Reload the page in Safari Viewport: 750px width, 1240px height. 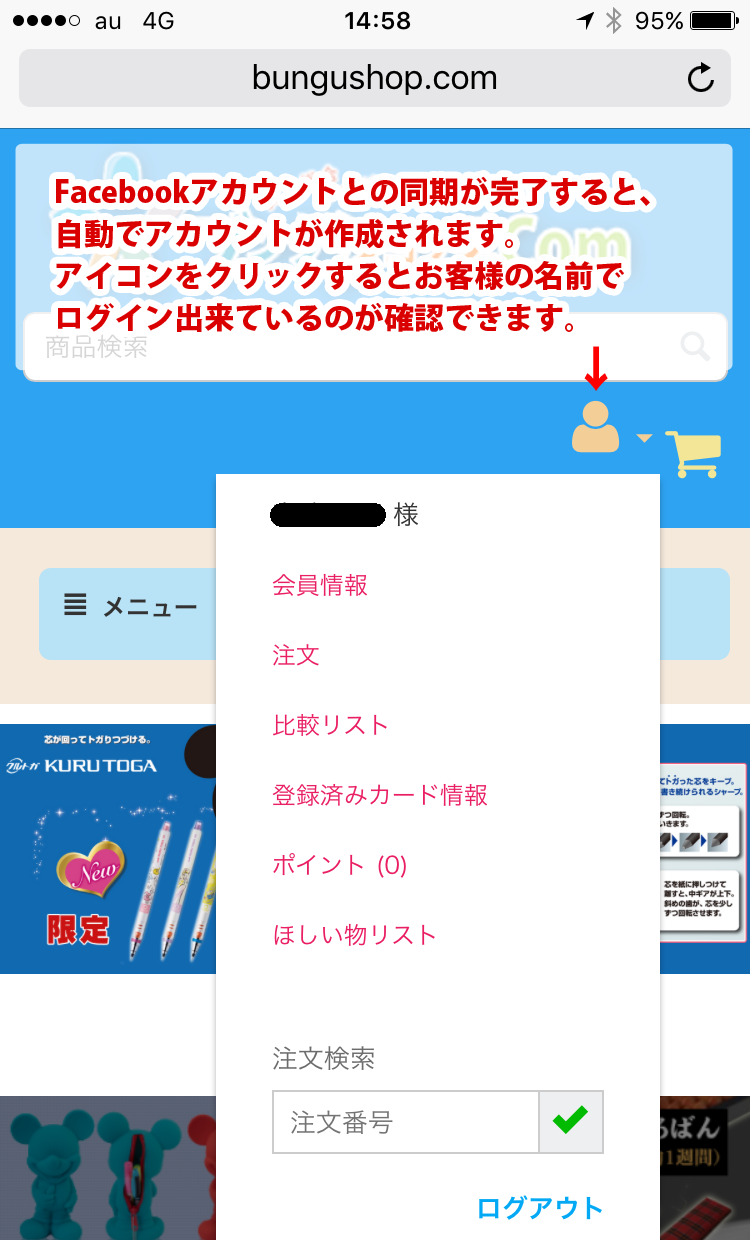701,78
